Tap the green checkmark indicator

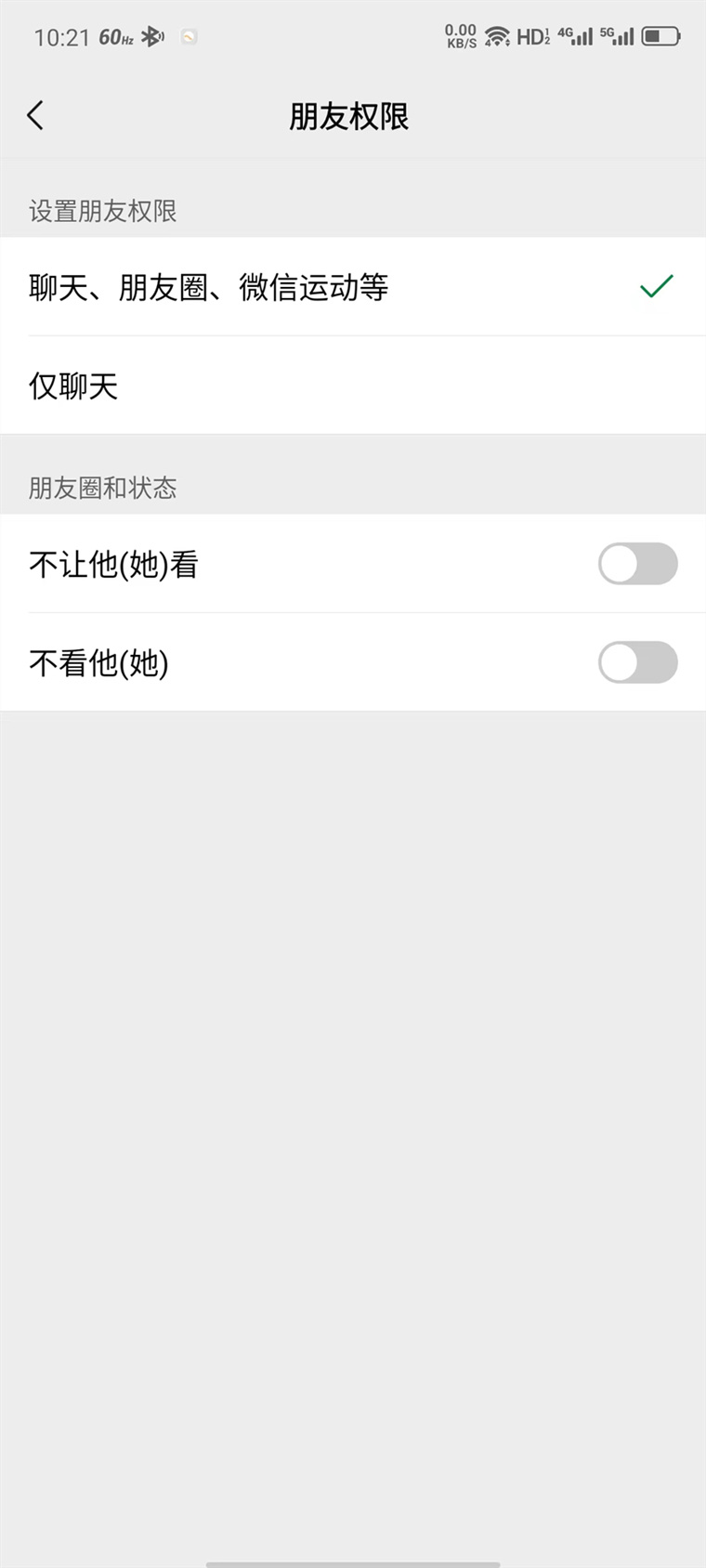(x=657, y=288)
